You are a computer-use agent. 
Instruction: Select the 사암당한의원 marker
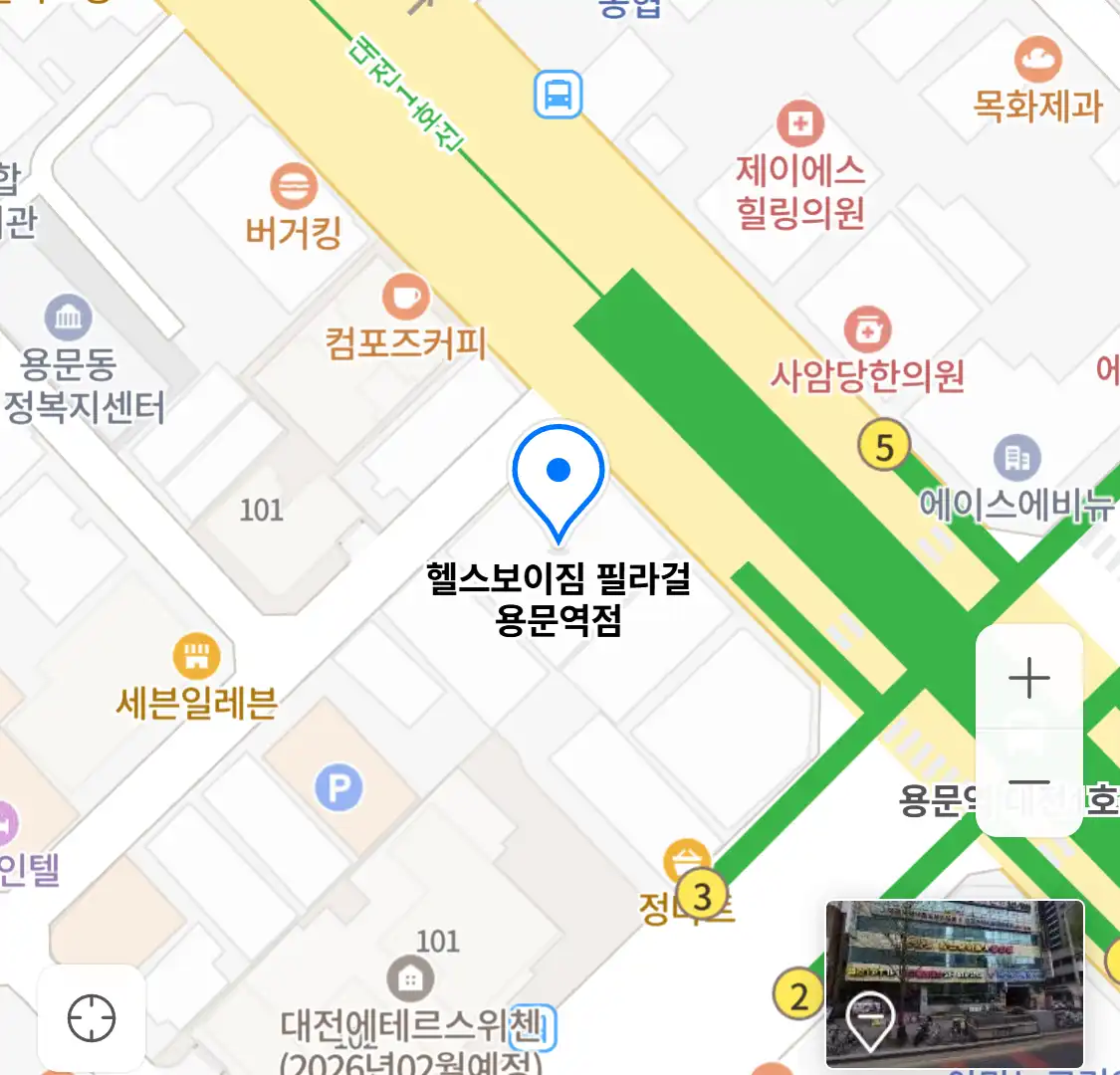(867, 329)
